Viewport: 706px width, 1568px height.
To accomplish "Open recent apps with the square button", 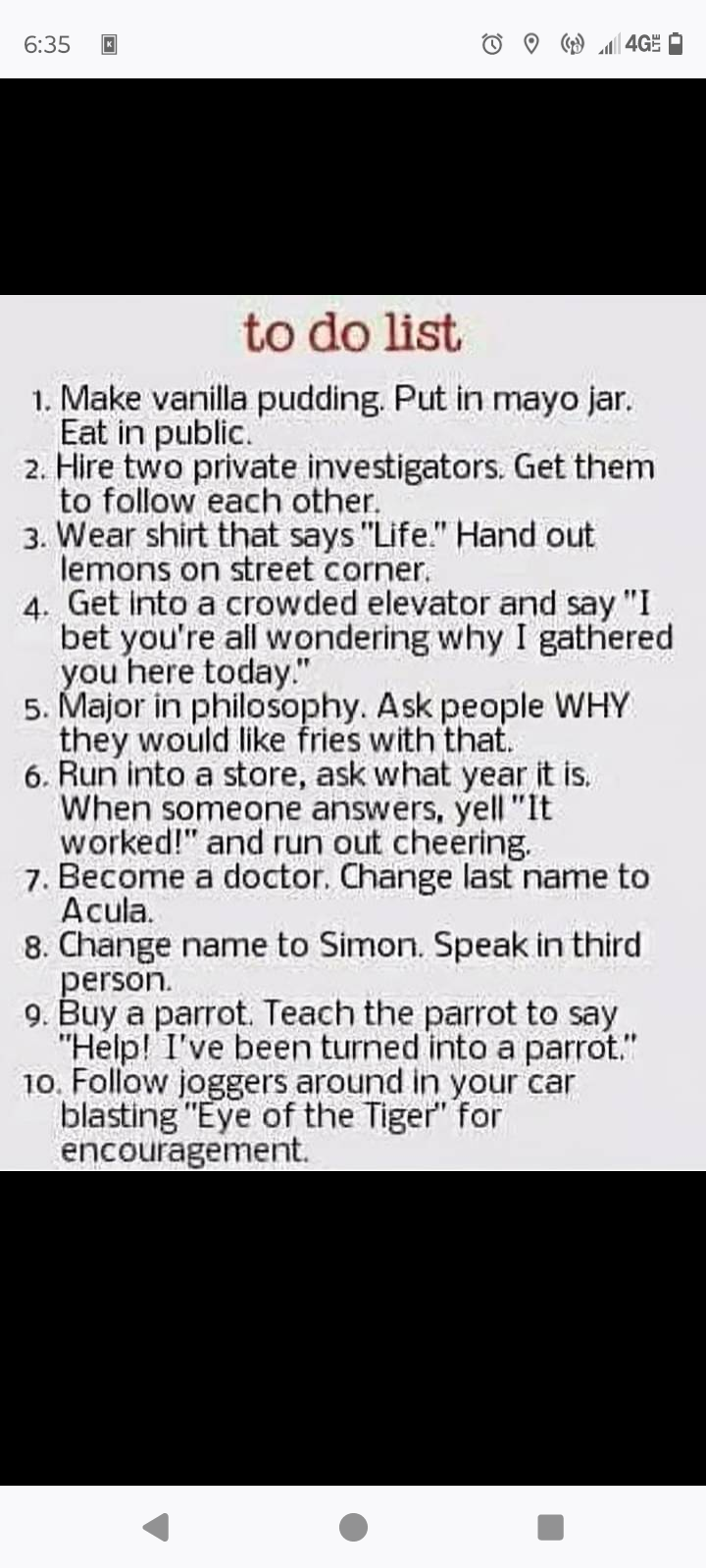I will click(551, 1527).
